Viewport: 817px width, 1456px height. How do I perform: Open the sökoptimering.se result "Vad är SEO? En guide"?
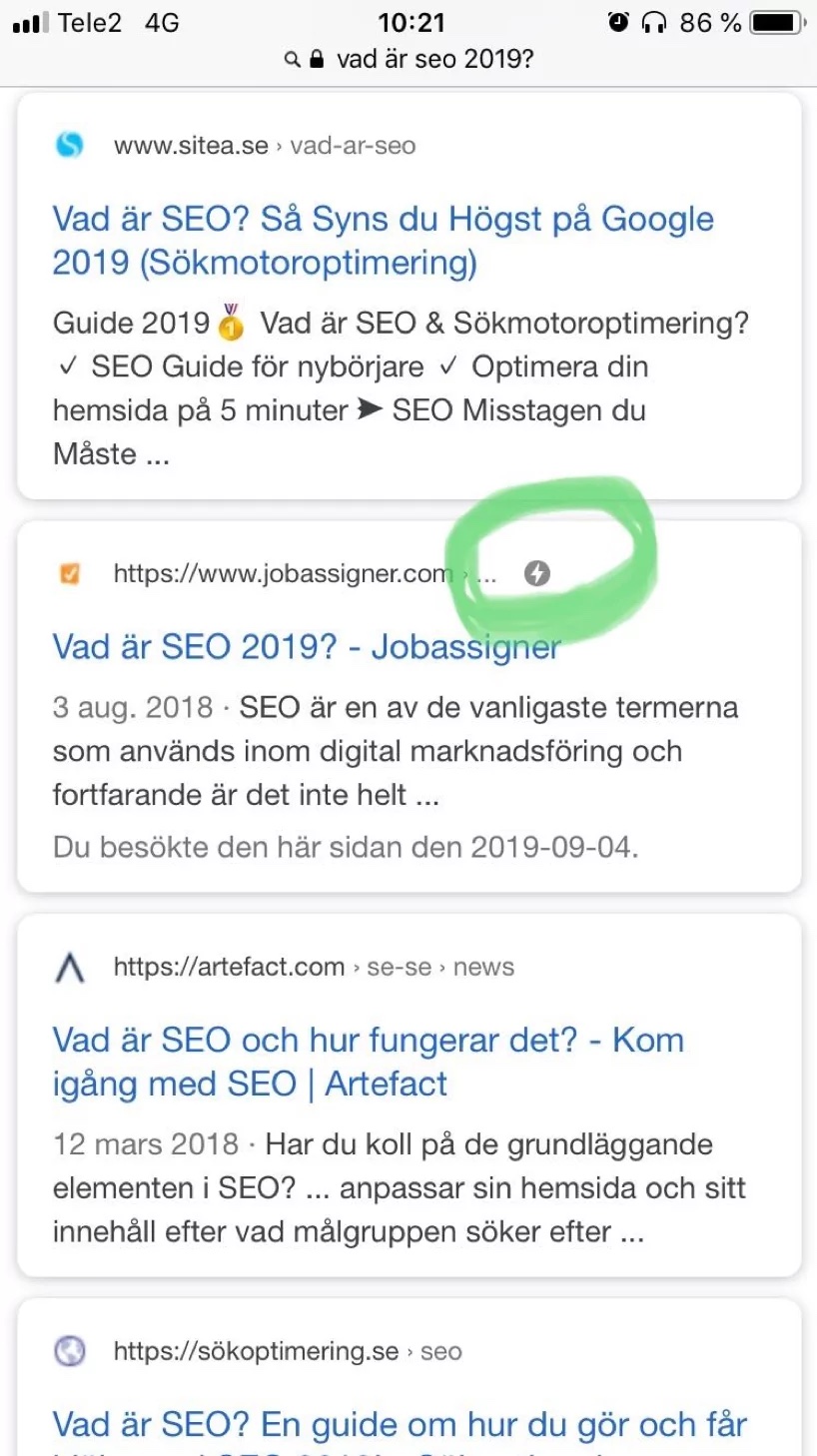400,1426
